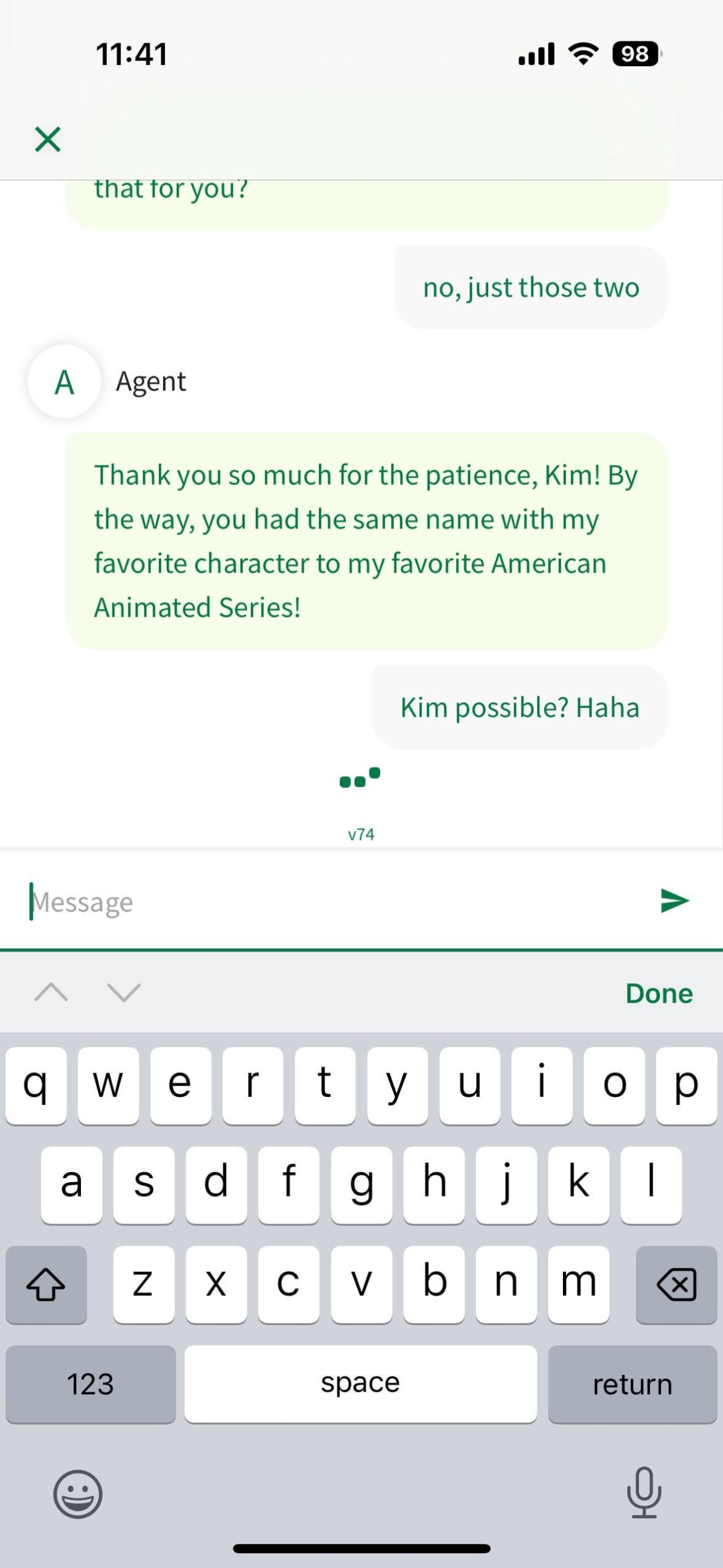This screenshot has height=1568, width=723.
Task: Select the 'Kim possible? Haha' message bubble
Action: coord(520,707)
